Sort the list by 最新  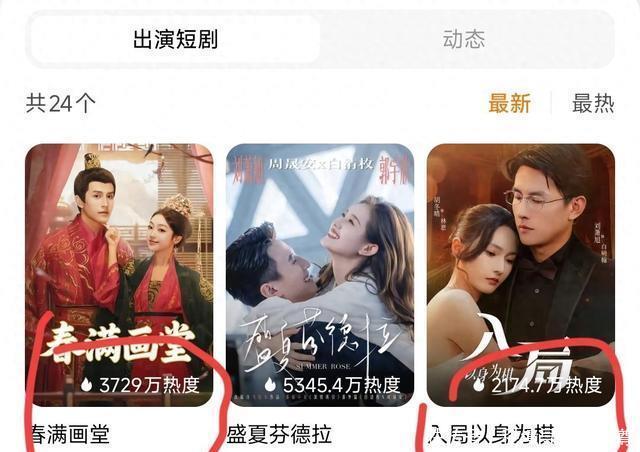509,102
